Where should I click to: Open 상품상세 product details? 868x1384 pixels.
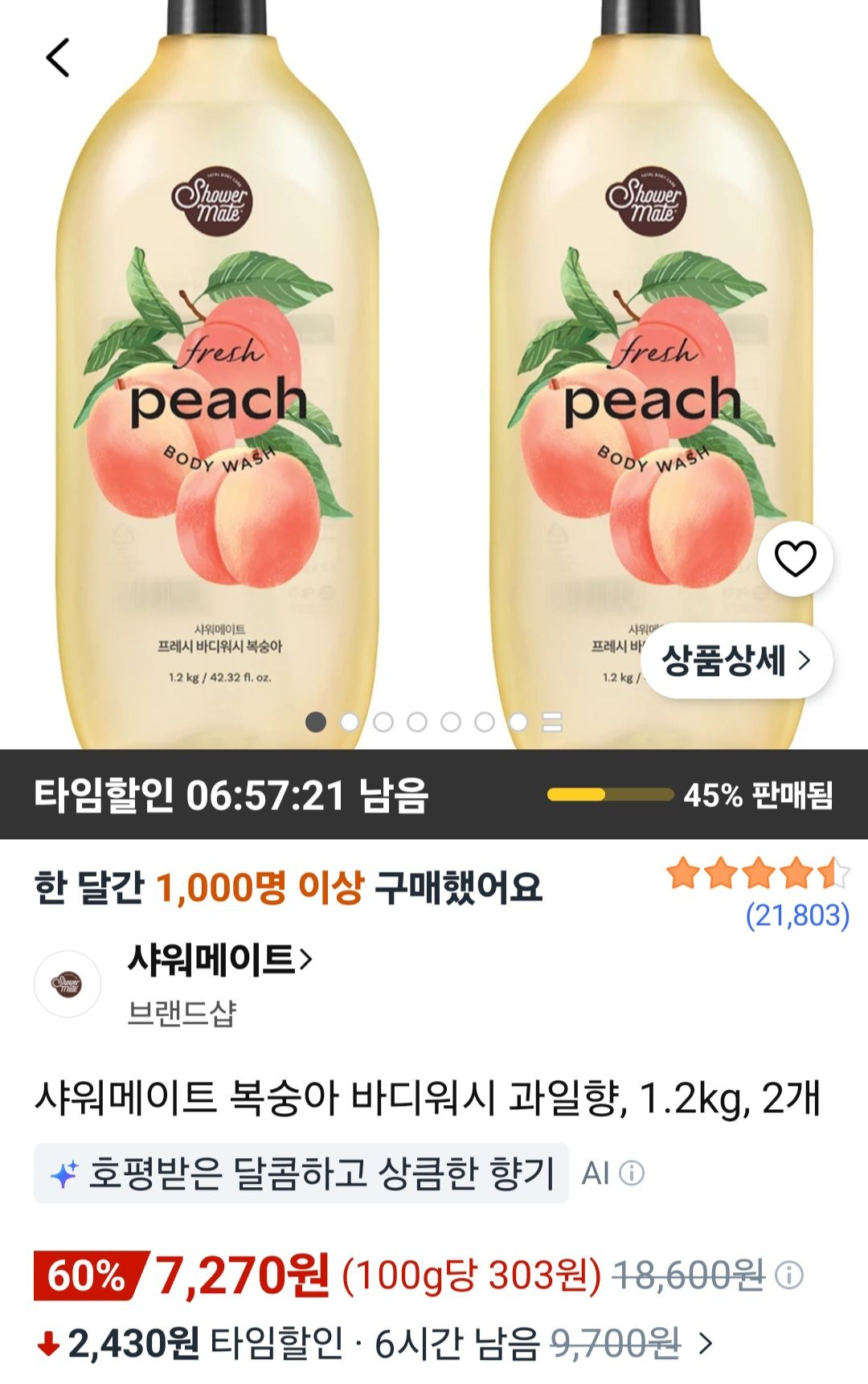pos(736,661)
